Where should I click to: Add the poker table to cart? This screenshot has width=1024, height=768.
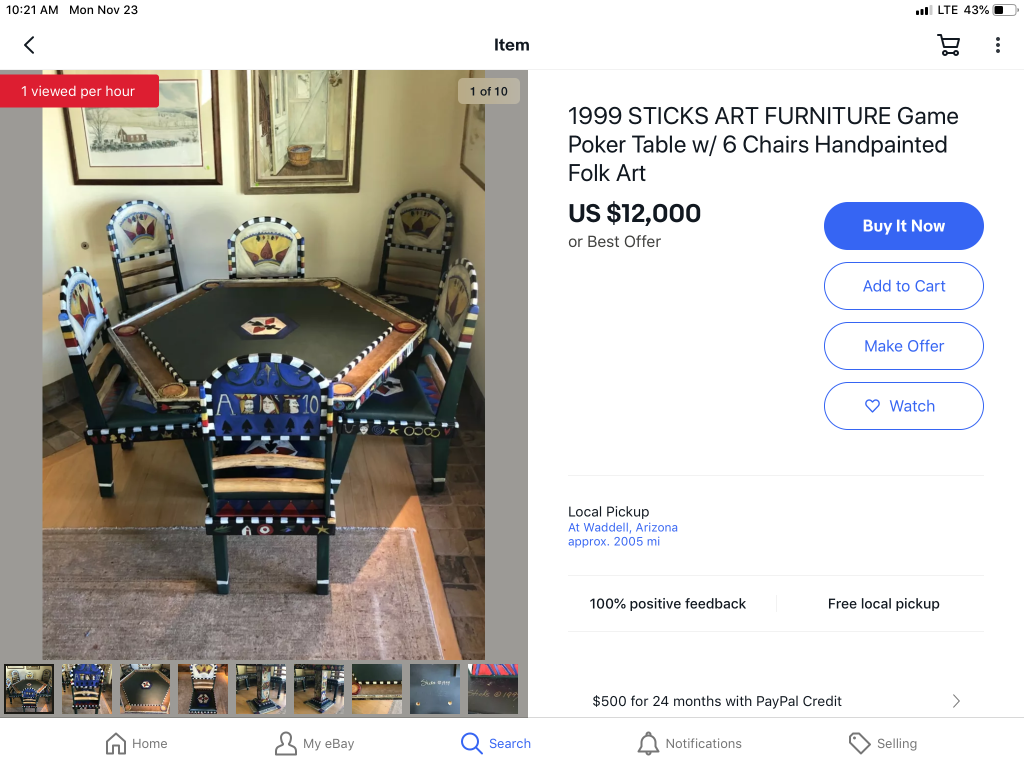tap(903, 286)
